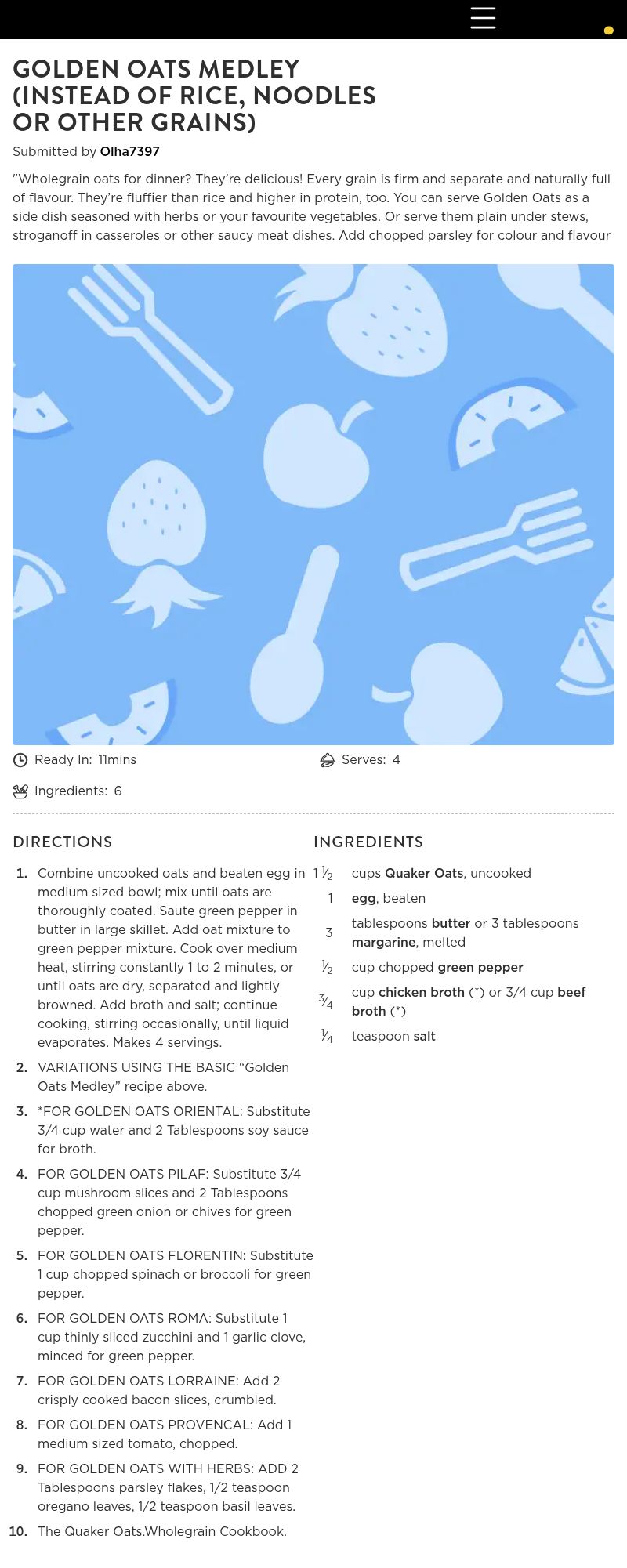Open the recipe placeholder photo
Image resolution: width=627 pixels, height=1568 pixels.
pyautogui.click(x=313, y=504)
